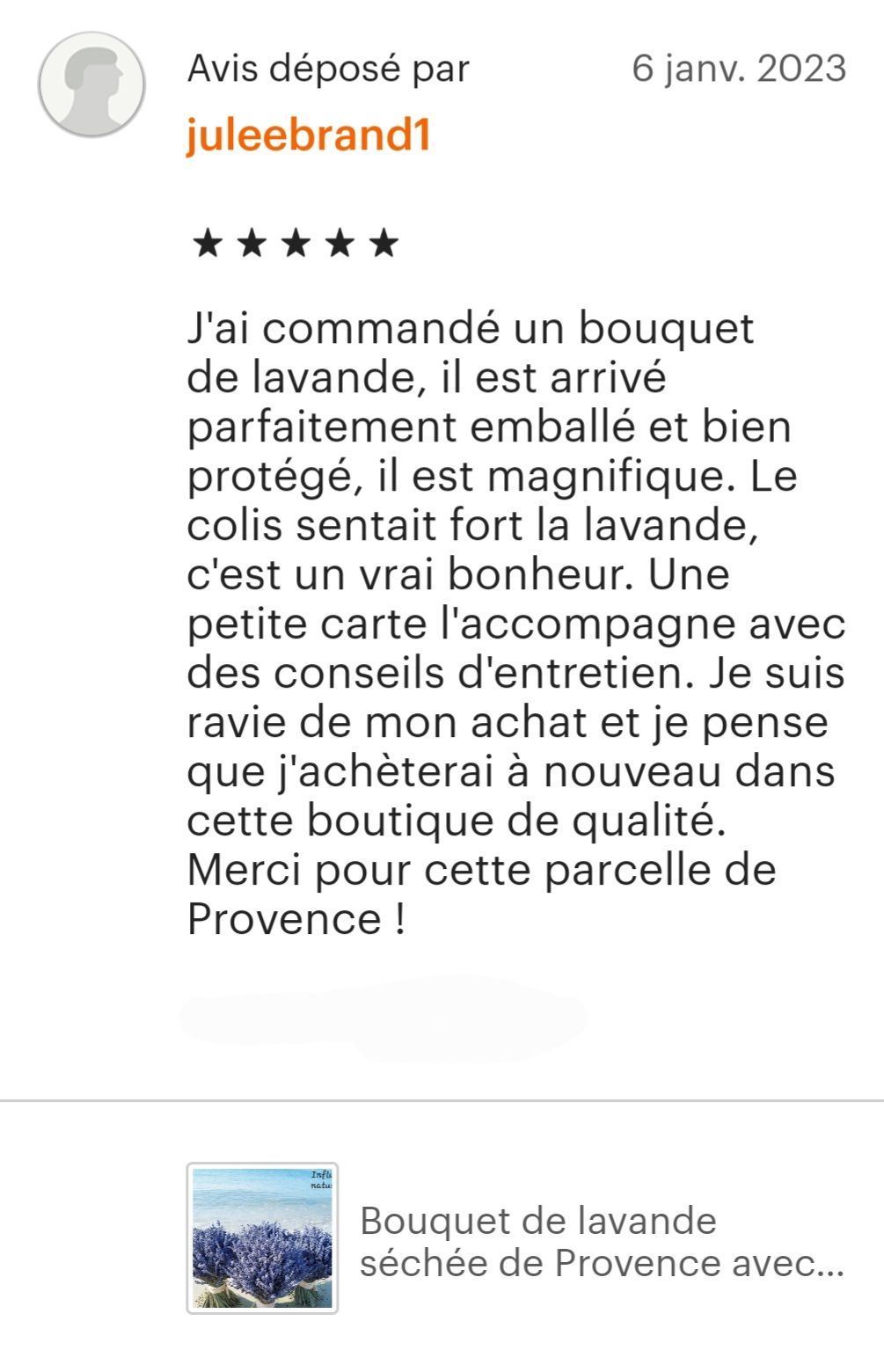884x1372 pixels.
Task: View the Bouquet de lavande séchée listing
Action: (x=602, y=1242)
